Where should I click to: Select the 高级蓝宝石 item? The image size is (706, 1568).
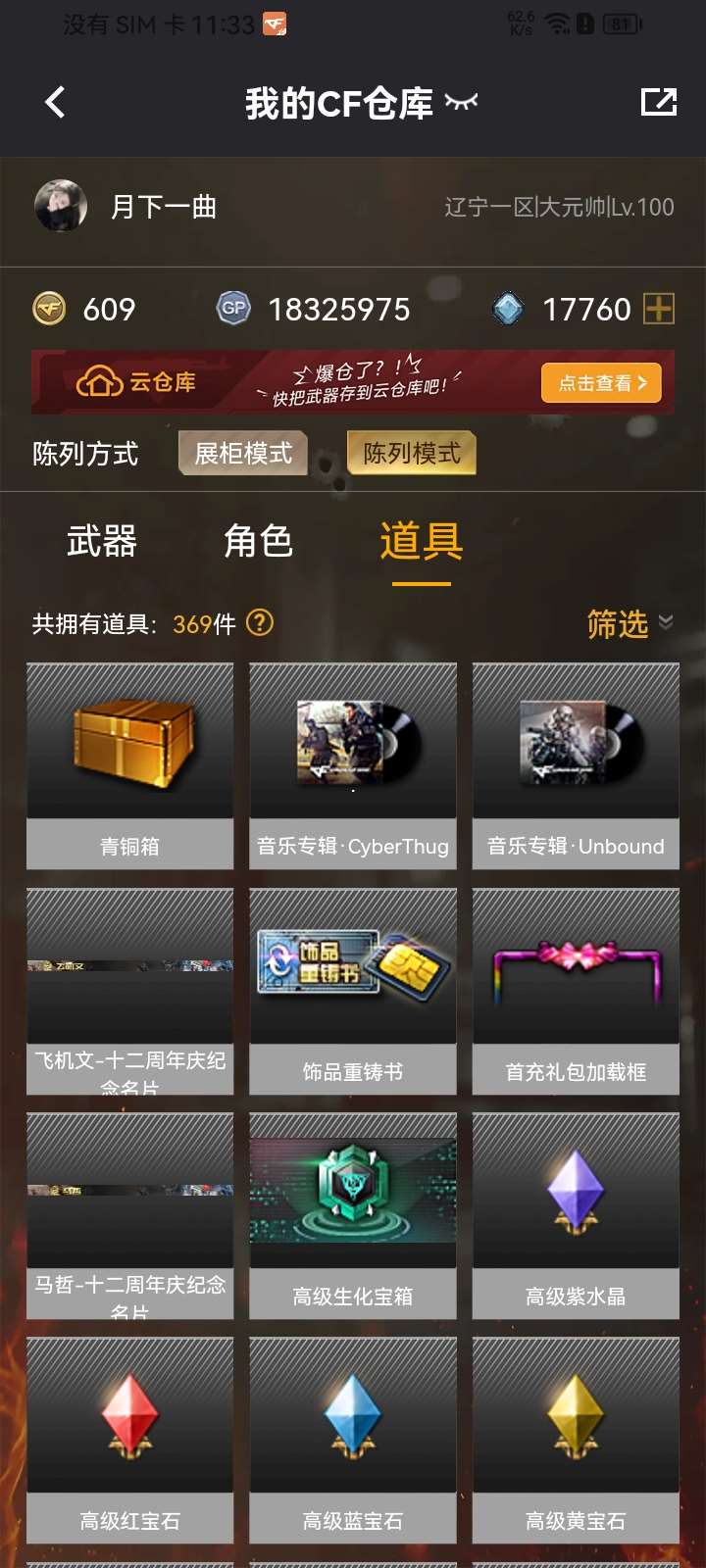coord(353,1440)
